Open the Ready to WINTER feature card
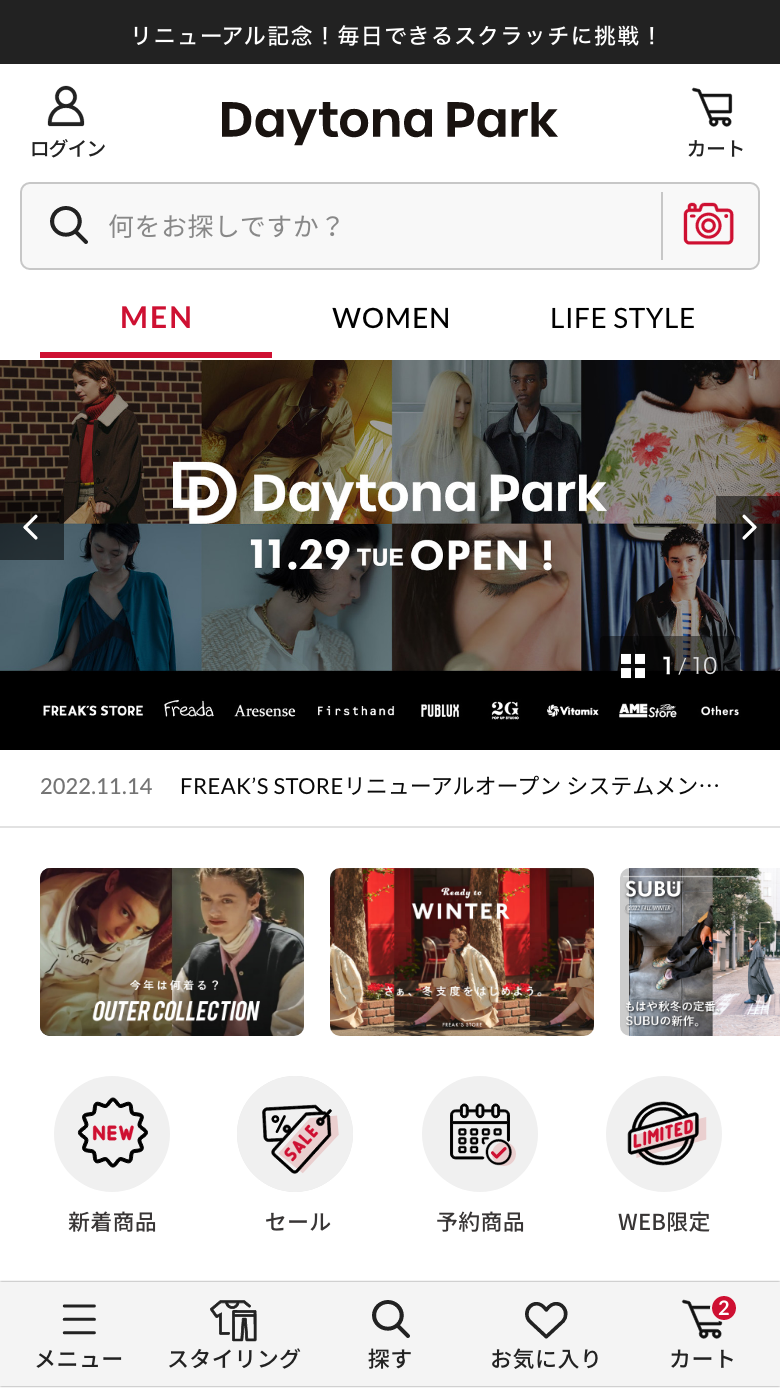780x1388 pixels. pos(462,952)
